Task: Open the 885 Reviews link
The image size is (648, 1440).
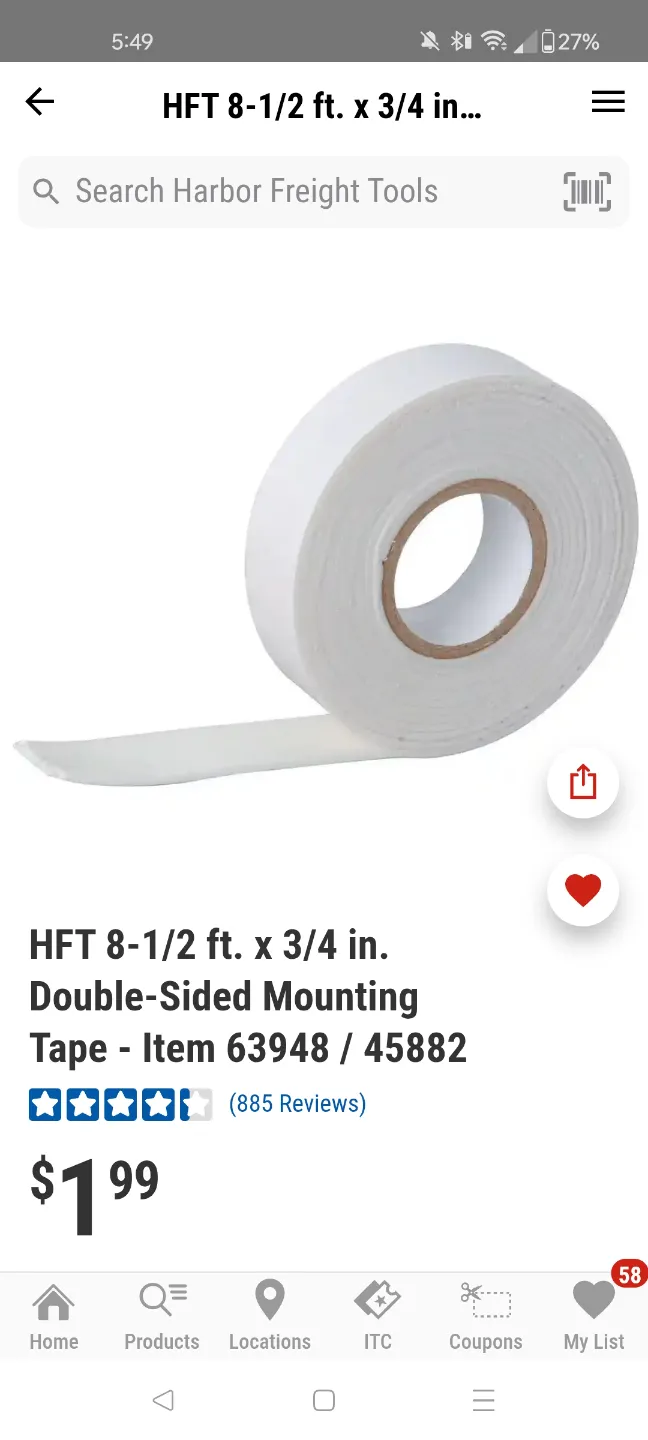Action: tap(297, 1104)
